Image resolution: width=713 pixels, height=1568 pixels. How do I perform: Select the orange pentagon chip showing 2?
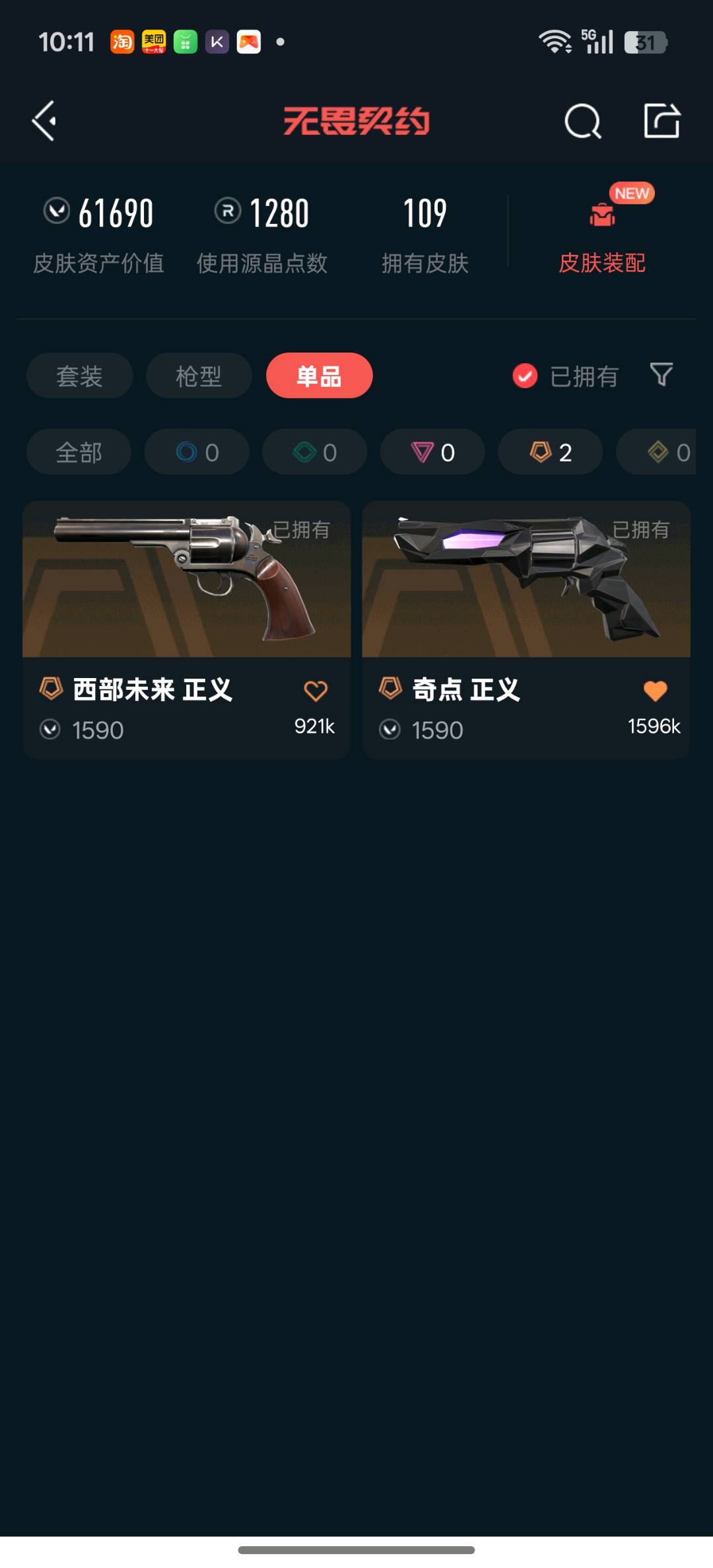click(551, 452)
